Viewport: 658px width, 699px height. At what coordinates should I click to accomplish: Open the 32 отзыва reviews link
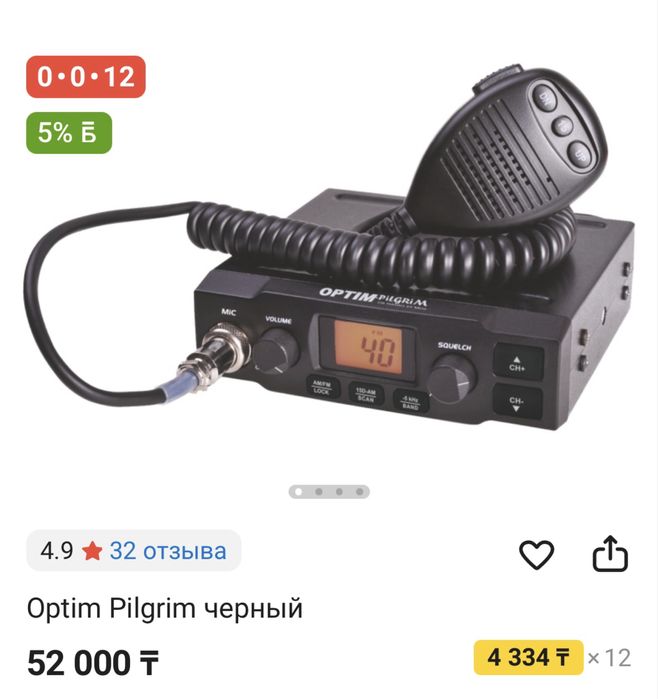(168, 550)
